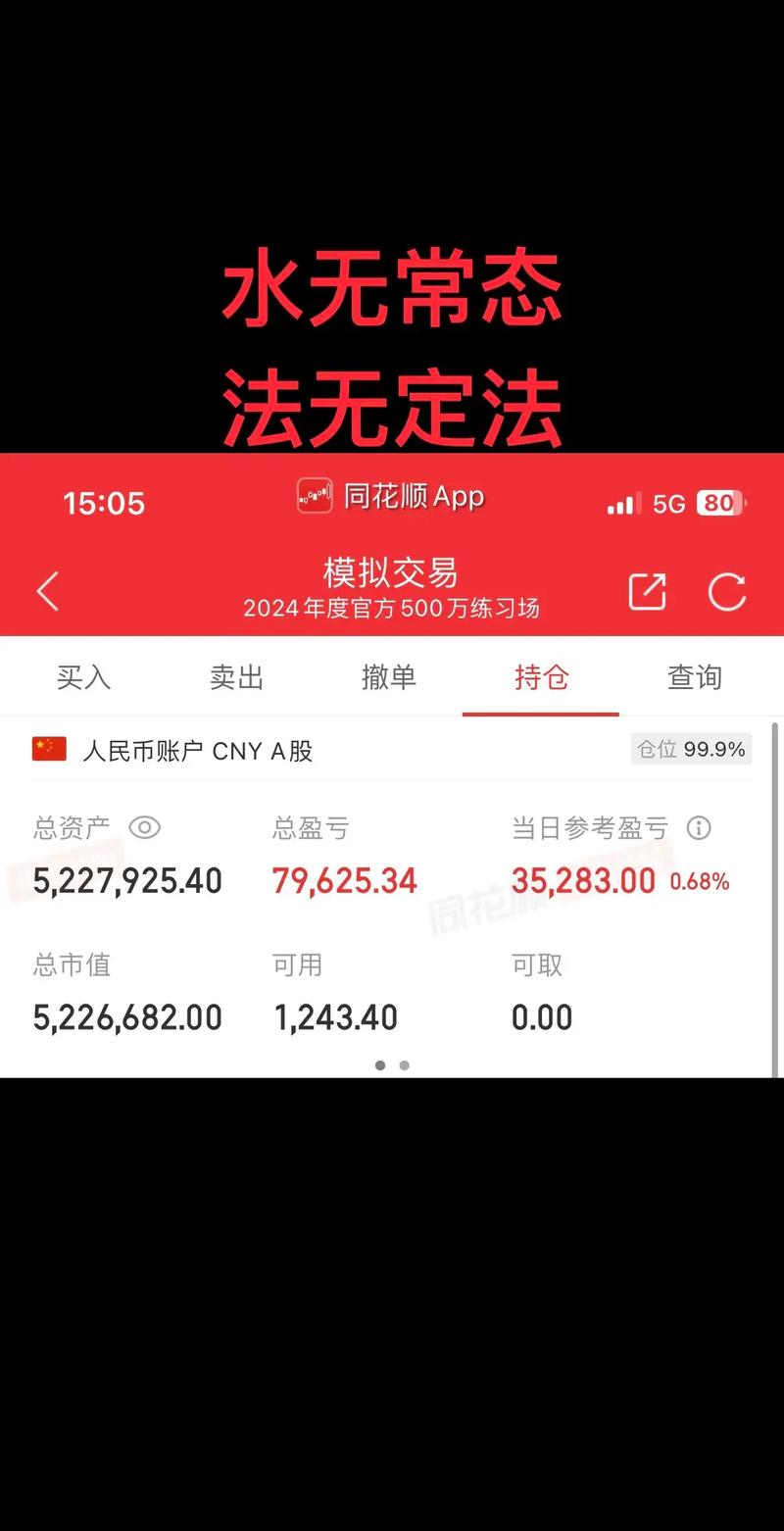Tap the 可用 balance 1,243.40
This screenshot has height=1531, width=784.
(336, 1016)
